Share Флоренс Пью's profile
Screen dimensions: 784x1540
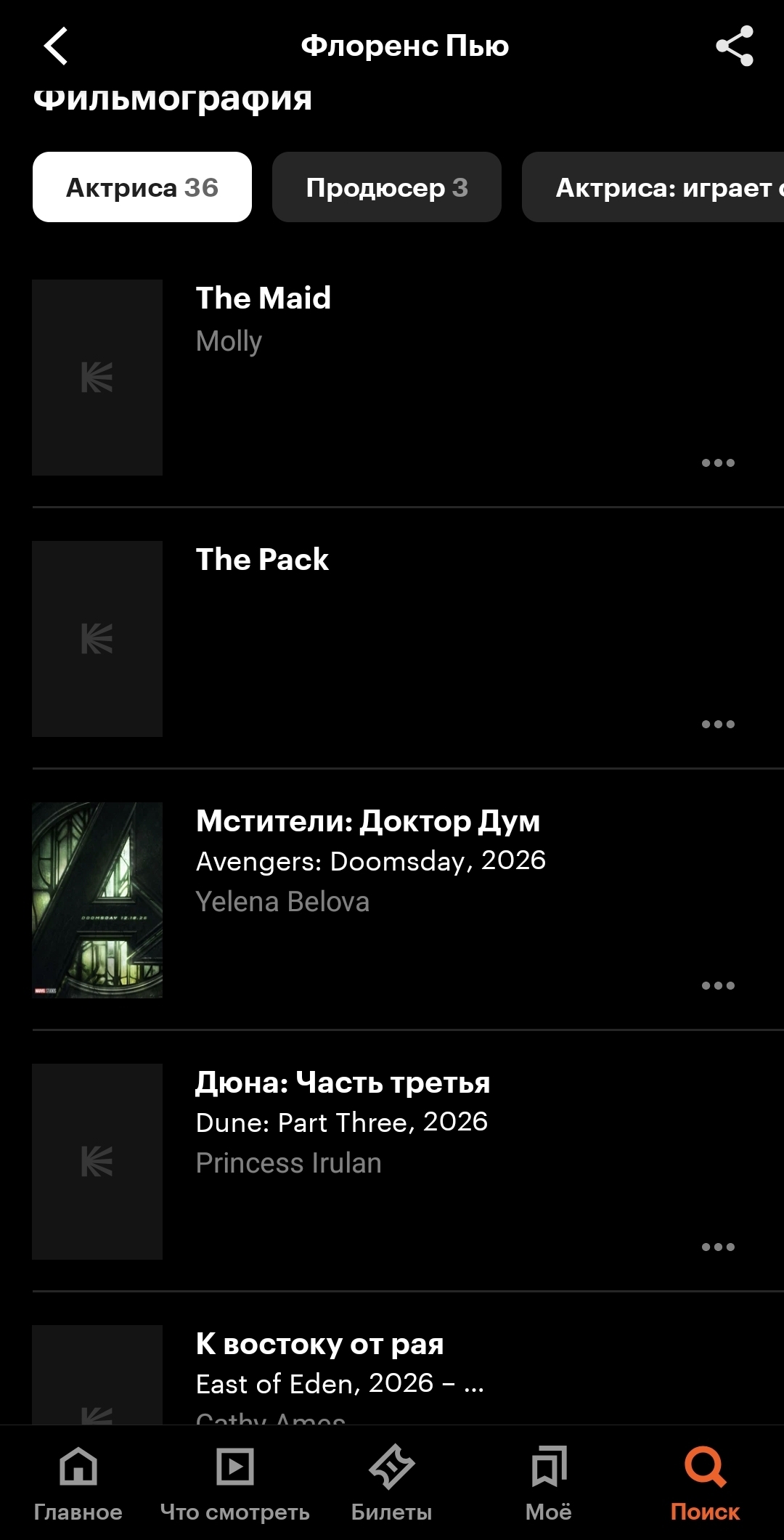click(734, 46)
